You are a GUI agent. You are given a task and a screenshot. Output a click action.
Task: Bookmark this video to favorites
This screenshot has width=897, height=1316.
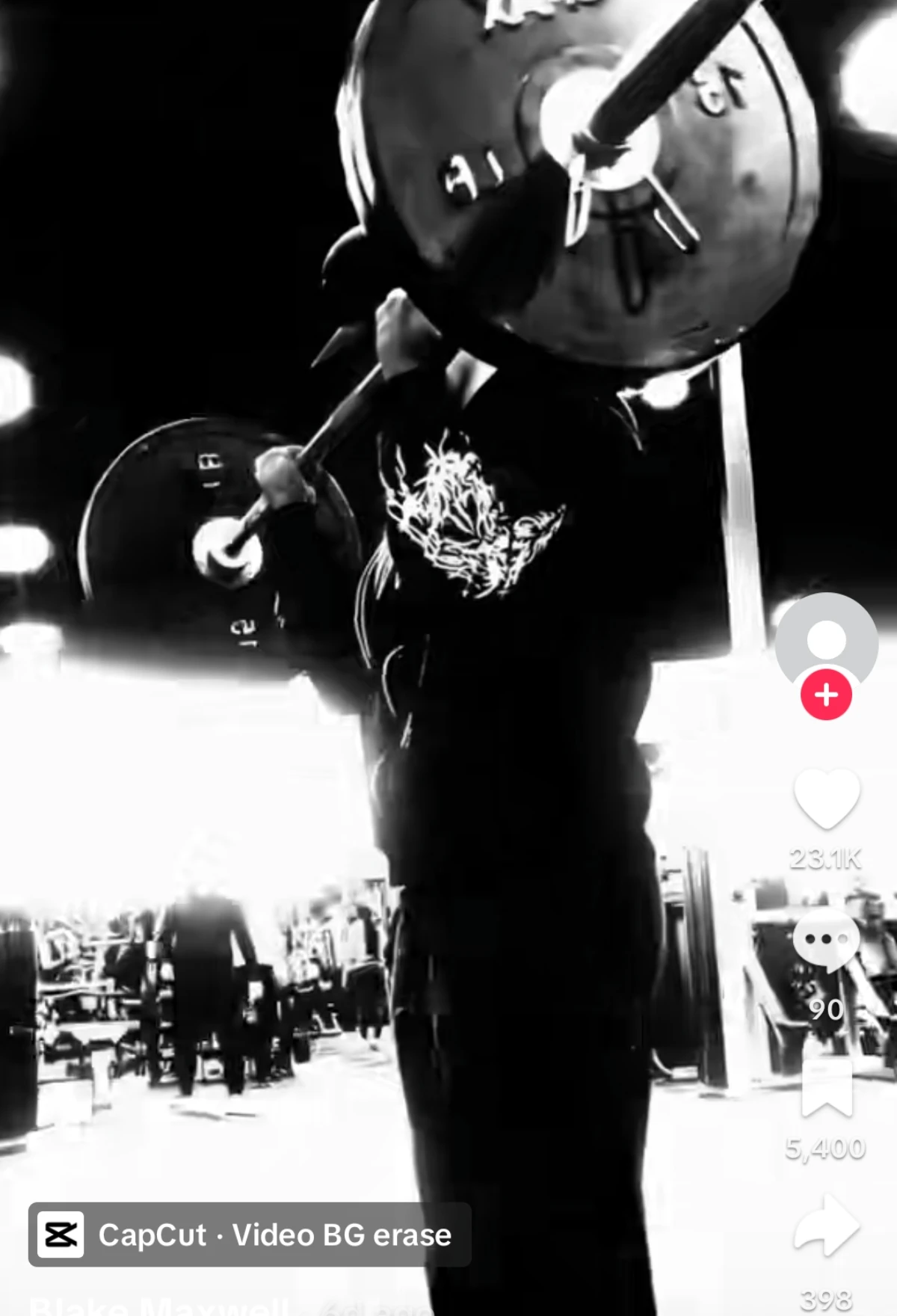click(x=826, y=1087)
